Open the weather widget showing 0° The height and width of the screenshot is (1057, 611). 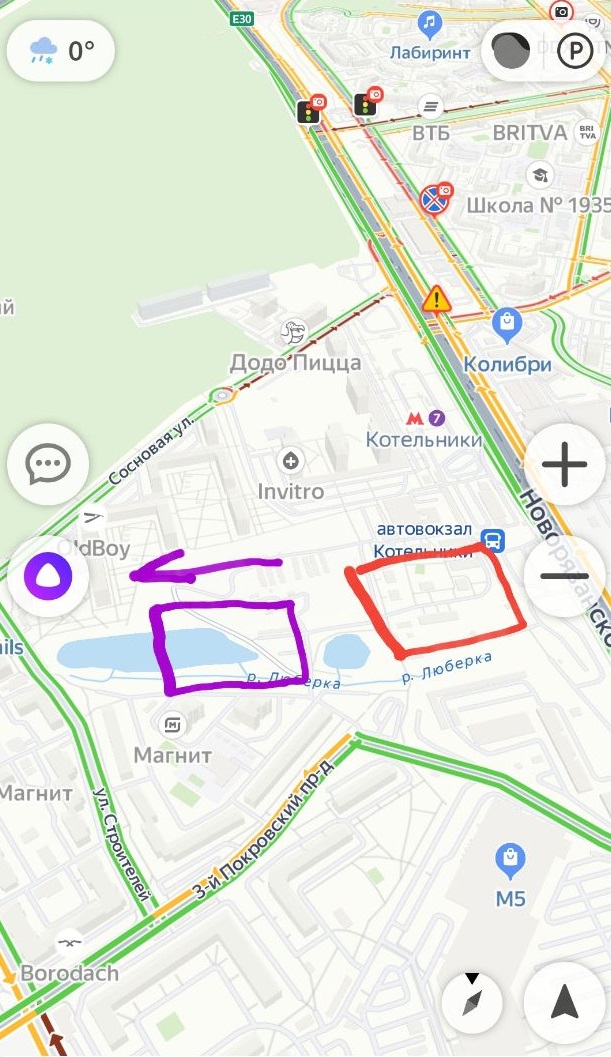pyautogui.click(x=61, y=51)
